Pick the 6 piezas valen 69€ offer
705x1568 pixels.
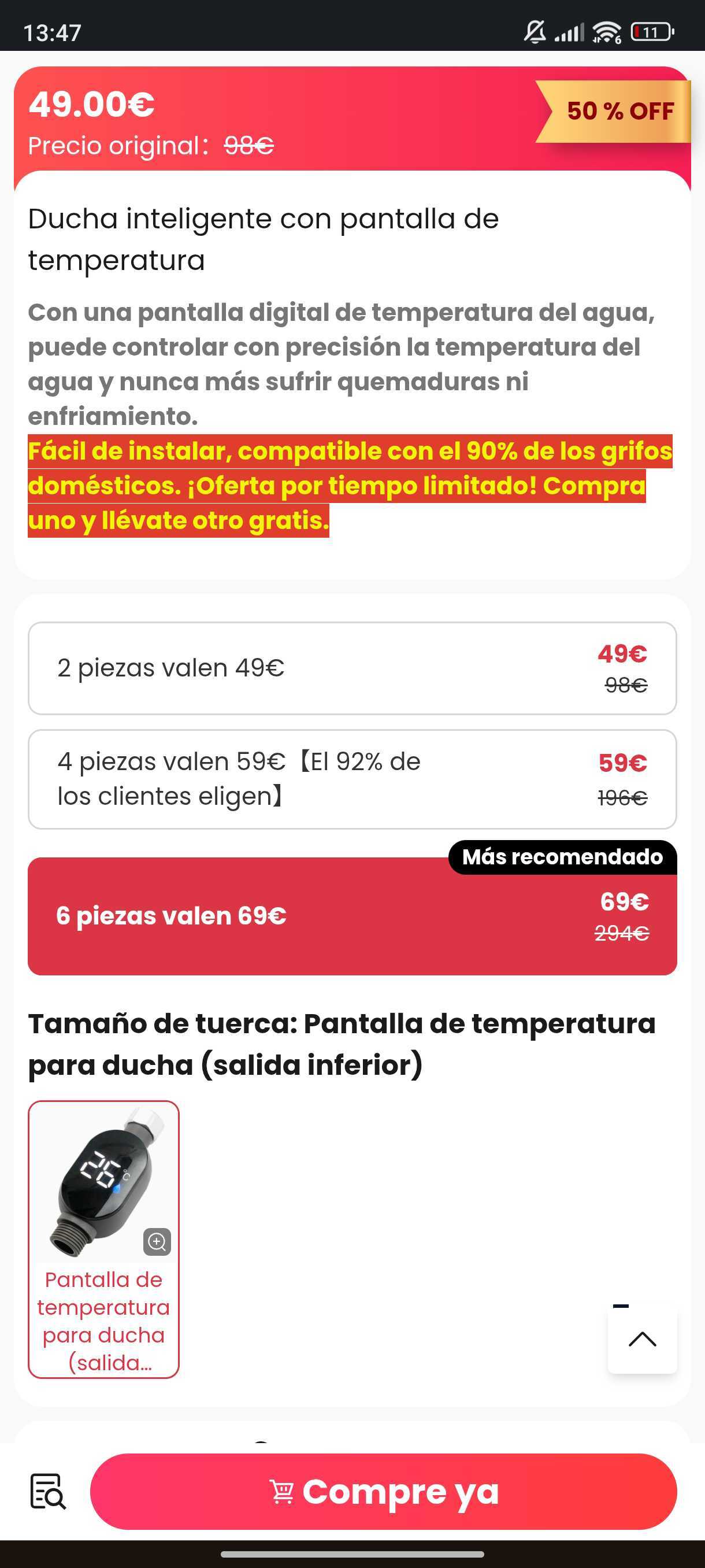click(x=351, y=915)
